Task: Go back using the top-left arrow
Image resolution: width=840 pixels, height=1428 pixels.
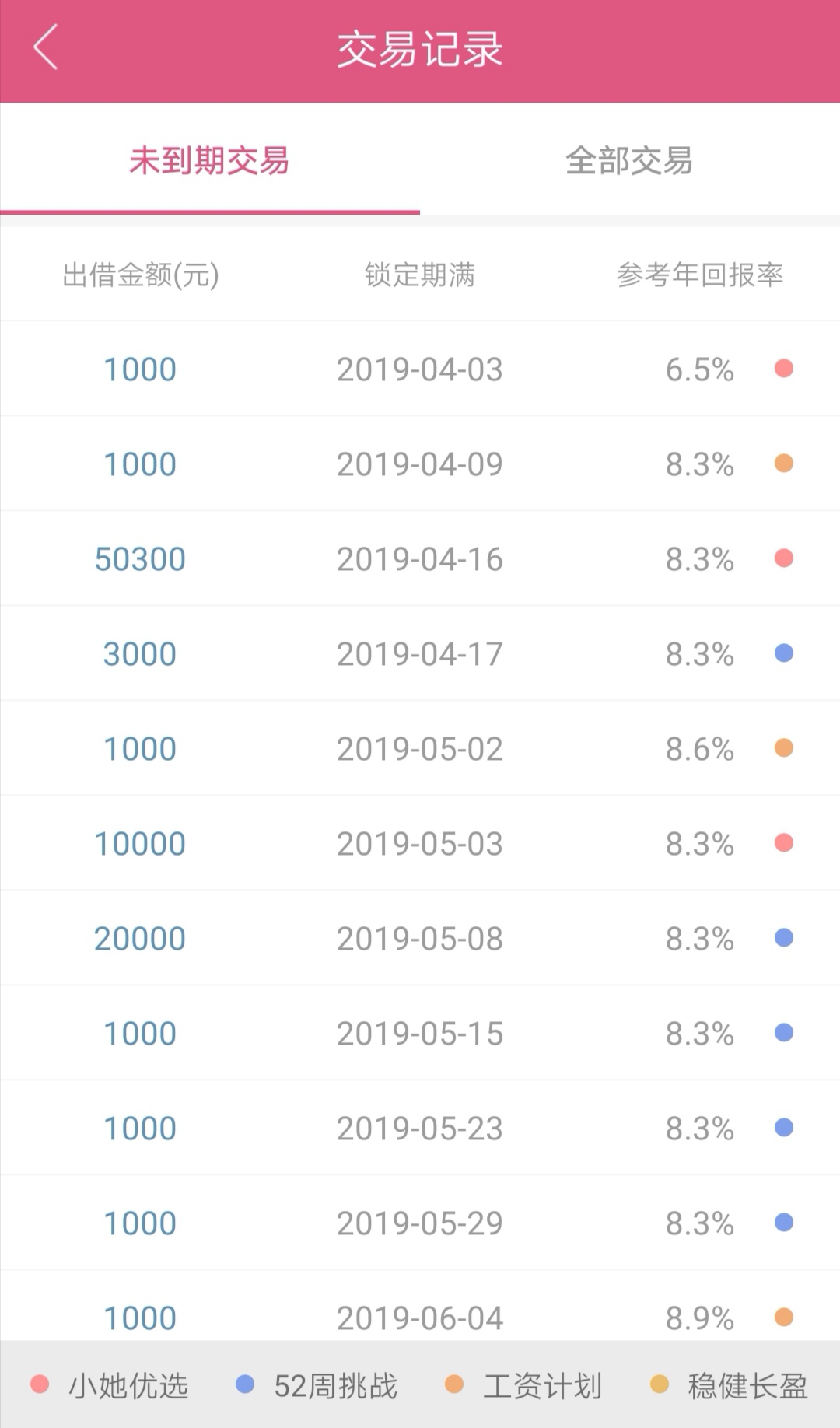Action: 46,47
